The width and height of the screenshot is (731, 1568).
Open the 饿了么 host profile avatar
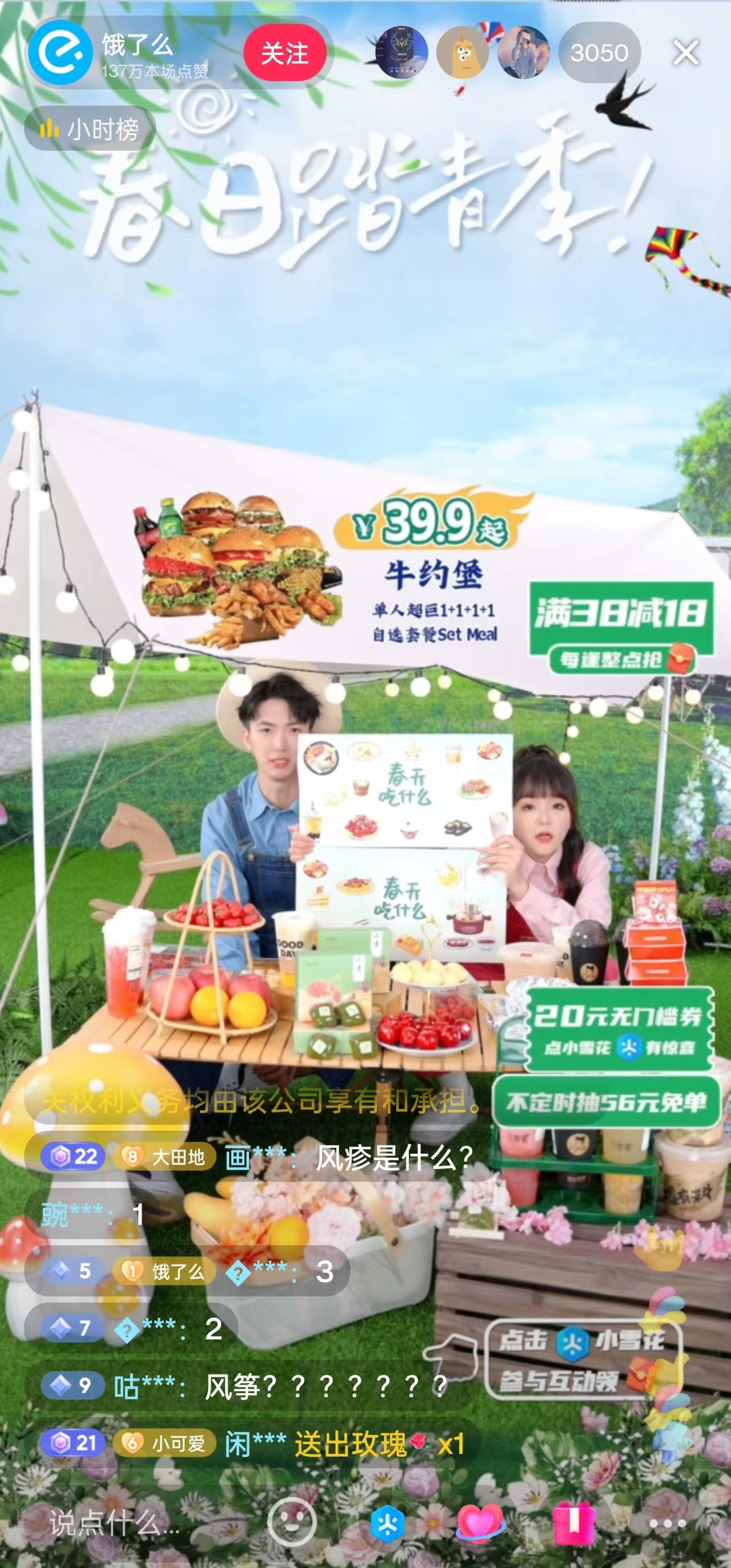pos(60,53)
